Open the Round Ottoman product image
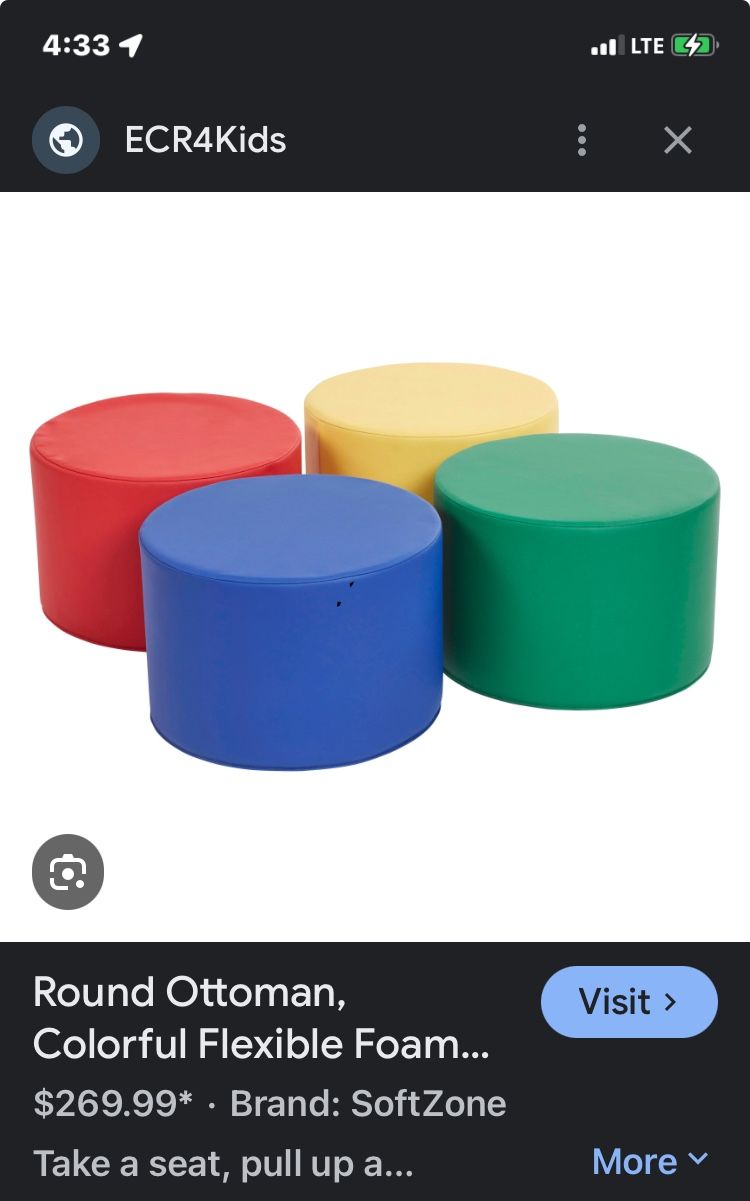 375,565
